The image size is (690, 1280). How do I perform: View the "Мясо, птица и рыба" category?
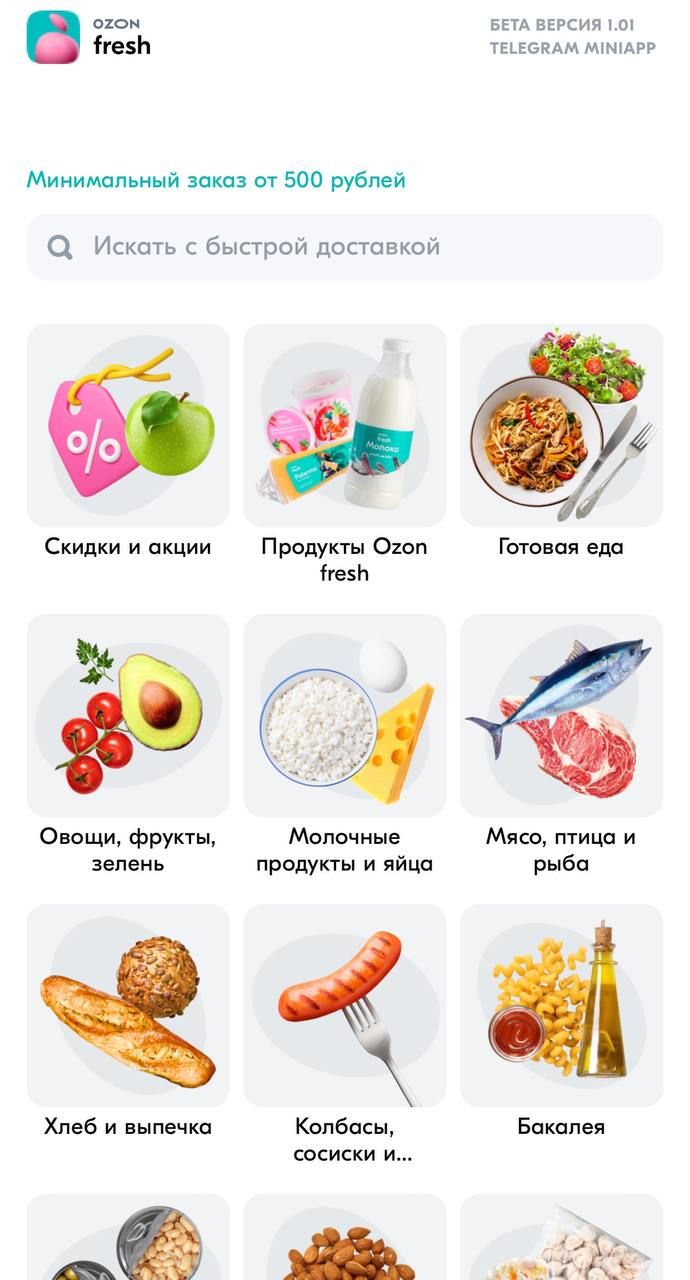tap(561, 716)
